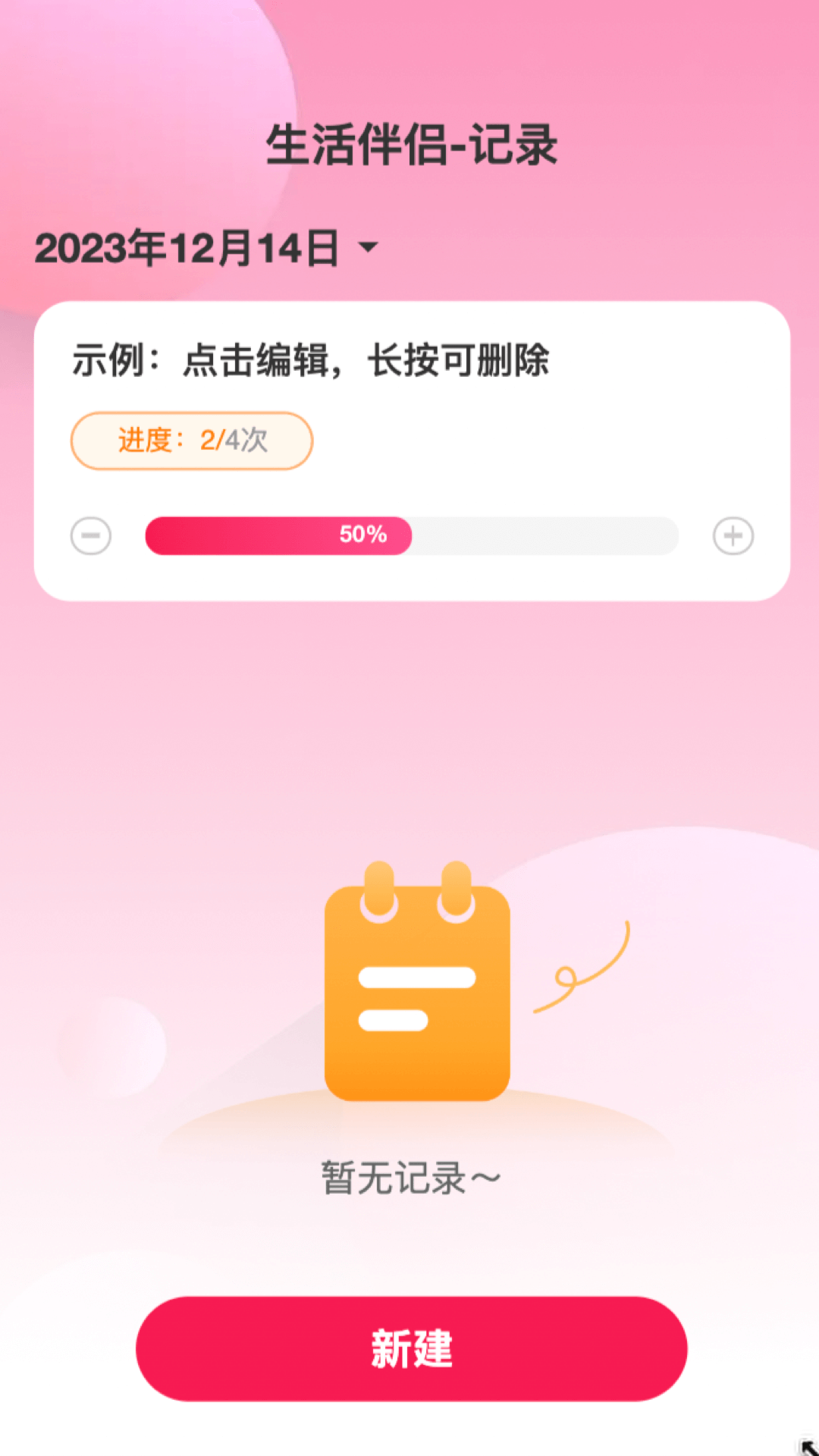Viewport: 819px width, 1456px height.
Task: Tap the 进度 2/4次 progress badge
Action: [x=190, y=440]
